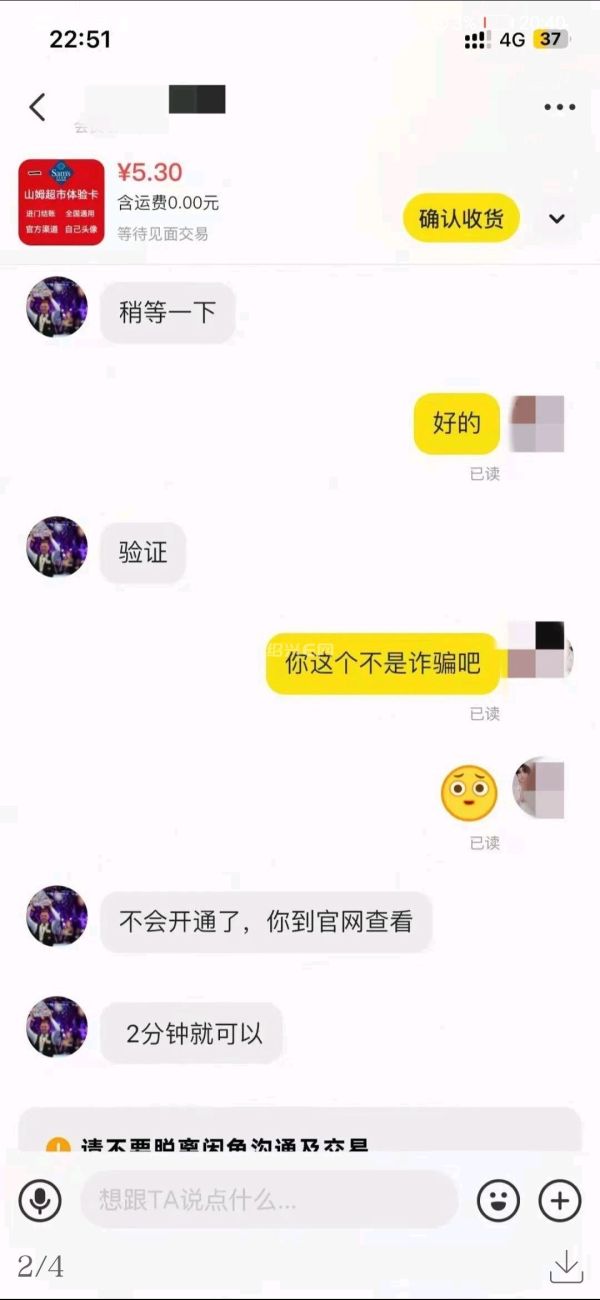
Task: Open the emoji picker
Action: [498, 1199]
